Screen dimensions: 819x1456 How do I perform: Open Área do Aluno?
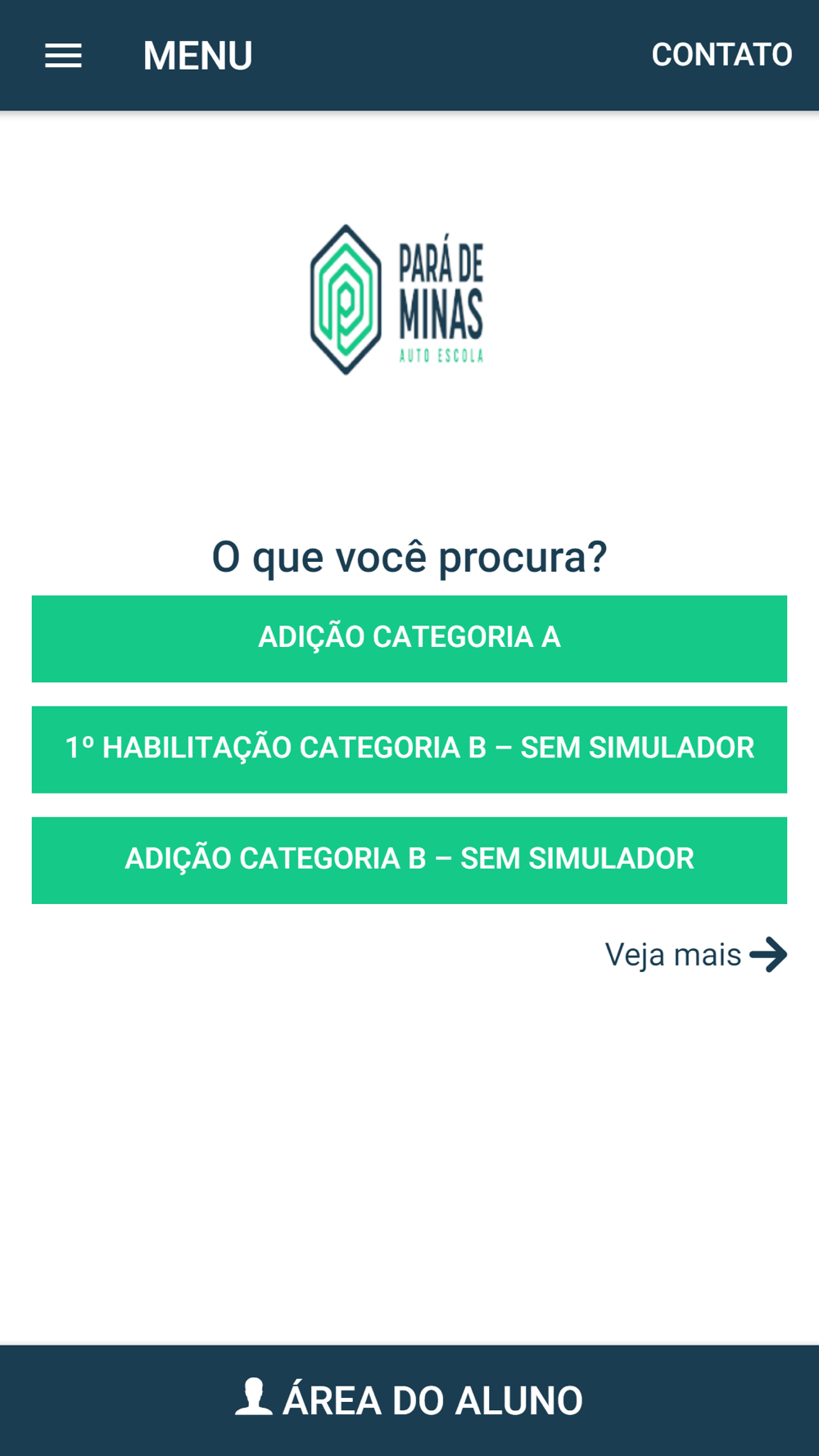409,1400
